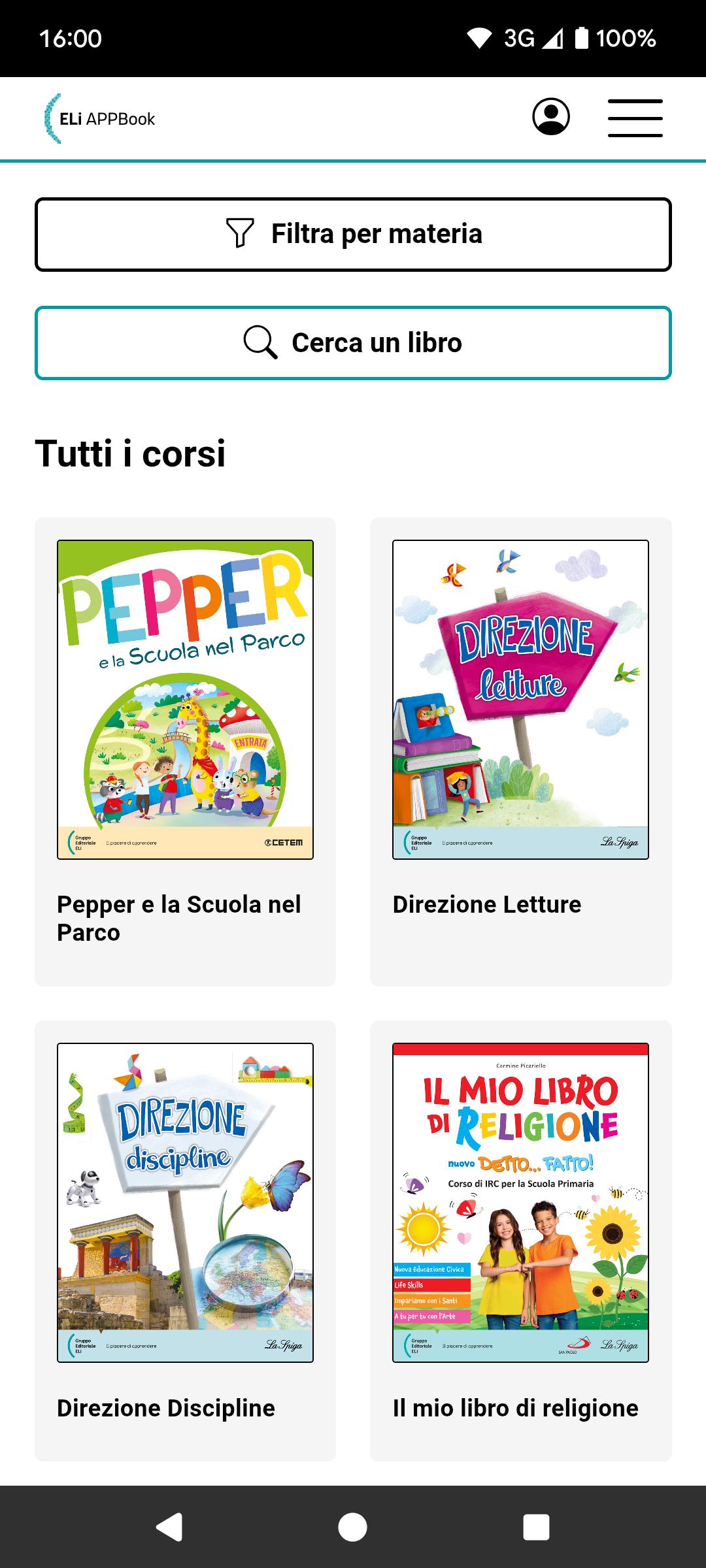Open the hamburger menu

pos(635,118)
